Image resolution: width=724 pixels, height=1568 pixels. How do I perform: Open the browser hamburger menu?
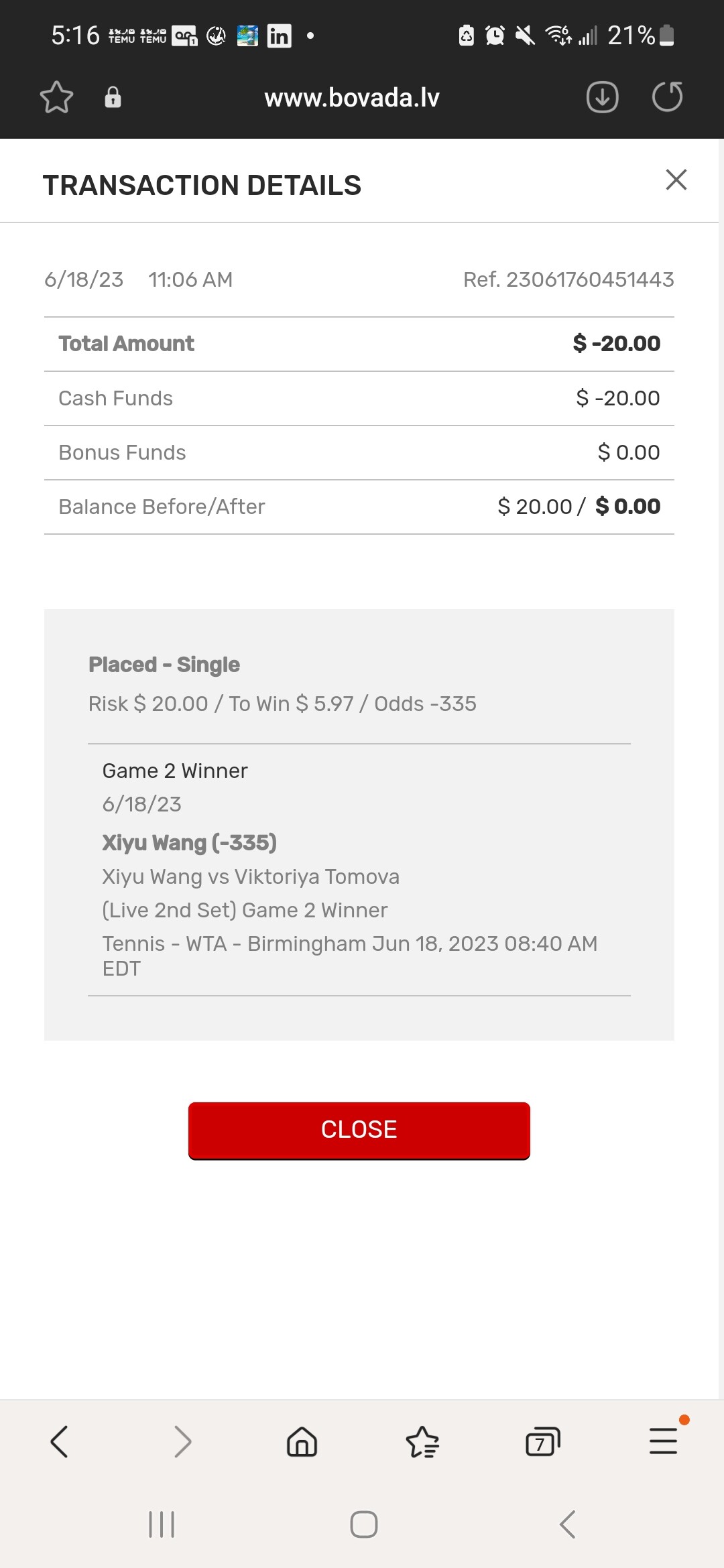tap(663, 1441)
